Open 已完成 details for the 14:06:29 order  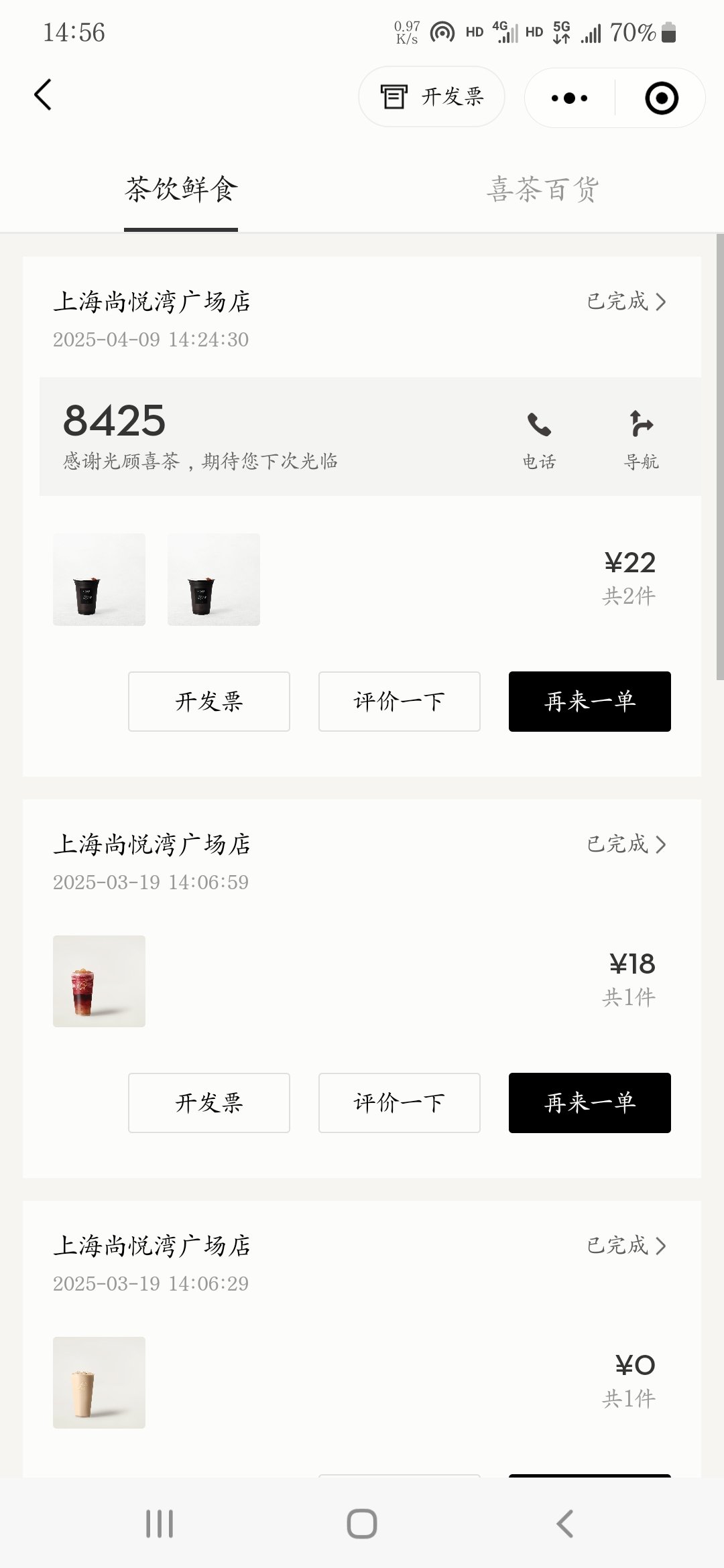[x=627, y=1246]
